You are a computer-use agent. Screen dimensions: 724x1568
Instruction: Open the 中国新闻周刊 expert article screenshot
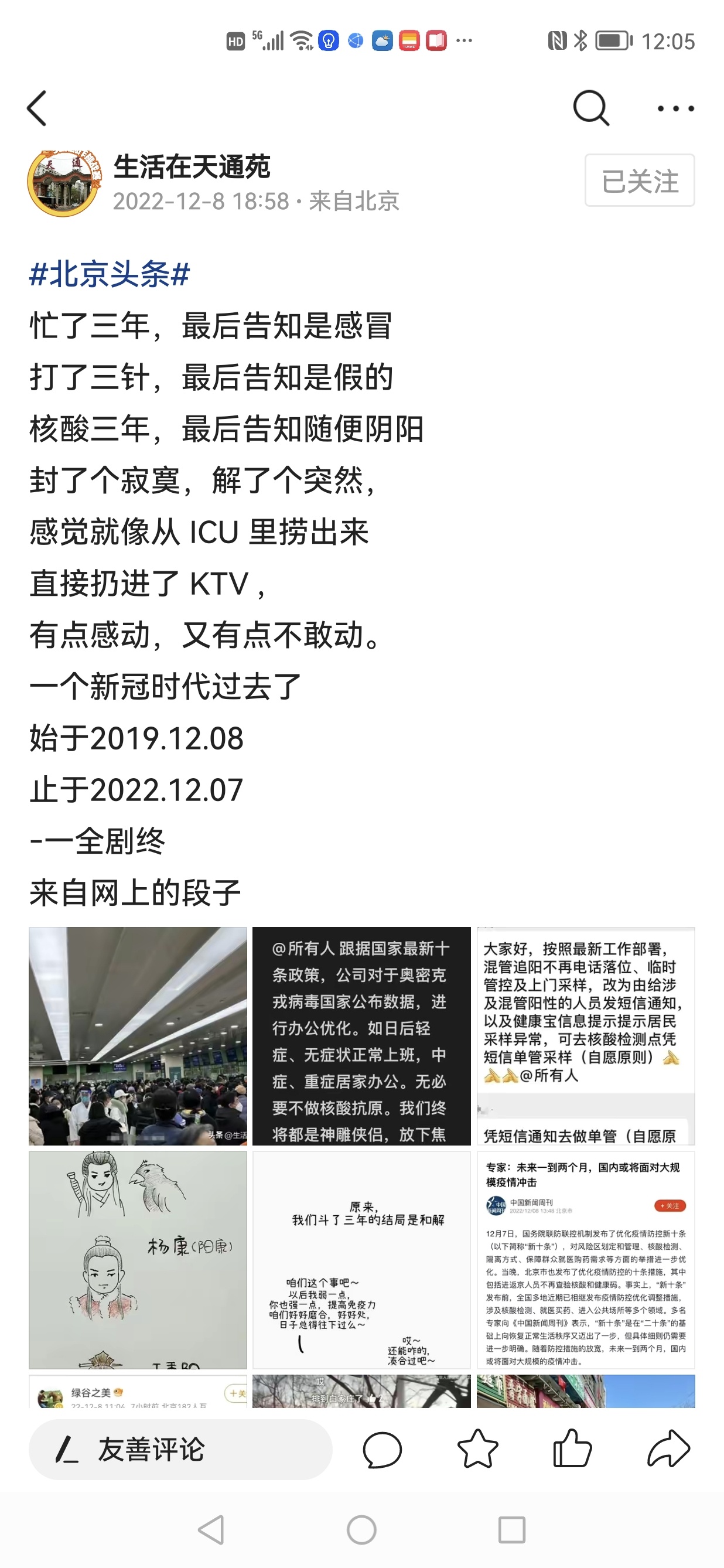(585, 1259)
